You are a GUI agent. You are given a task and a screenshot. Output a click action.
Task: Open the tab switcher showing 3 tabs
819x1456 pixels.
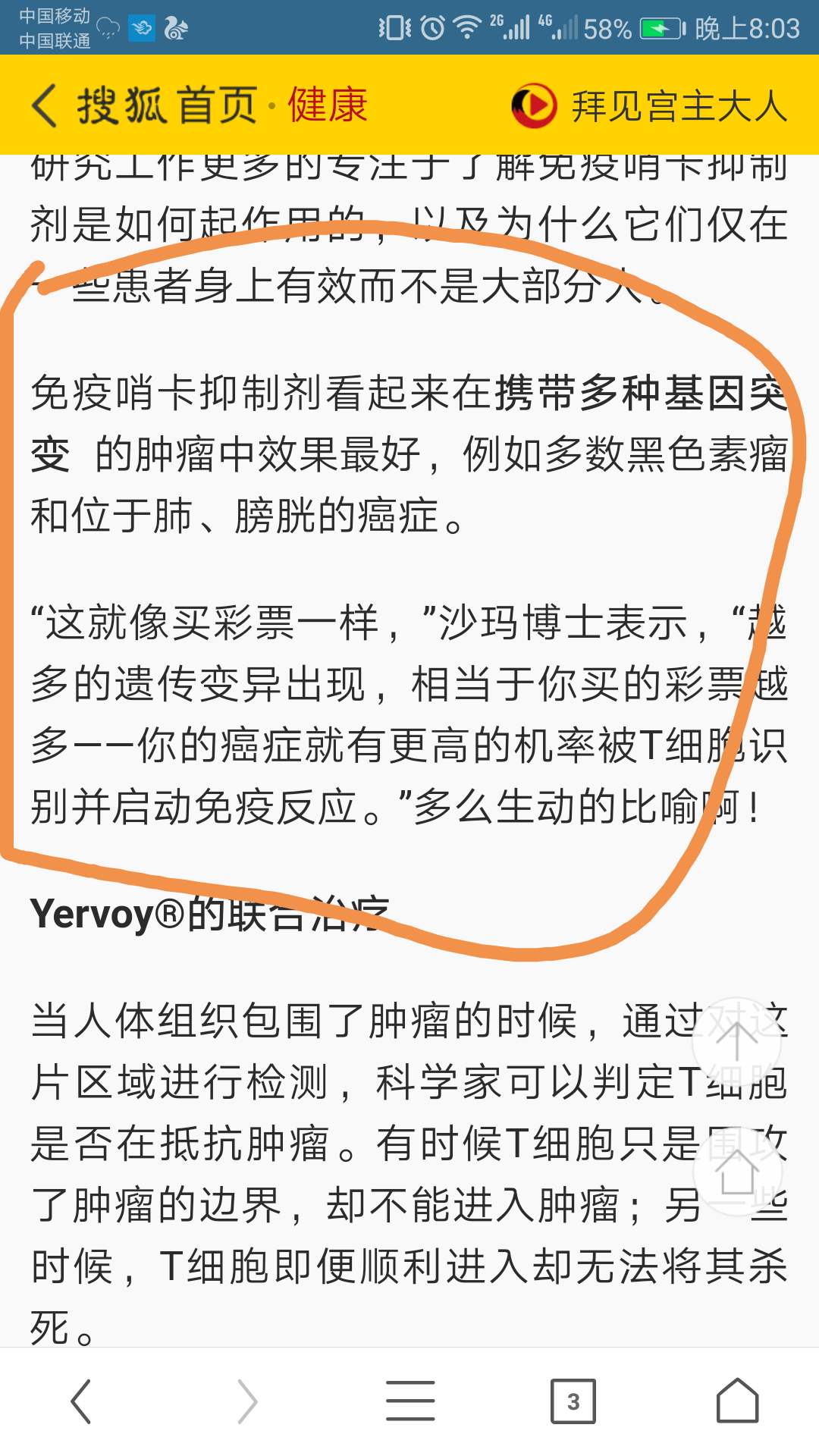tap(573, 1401)
